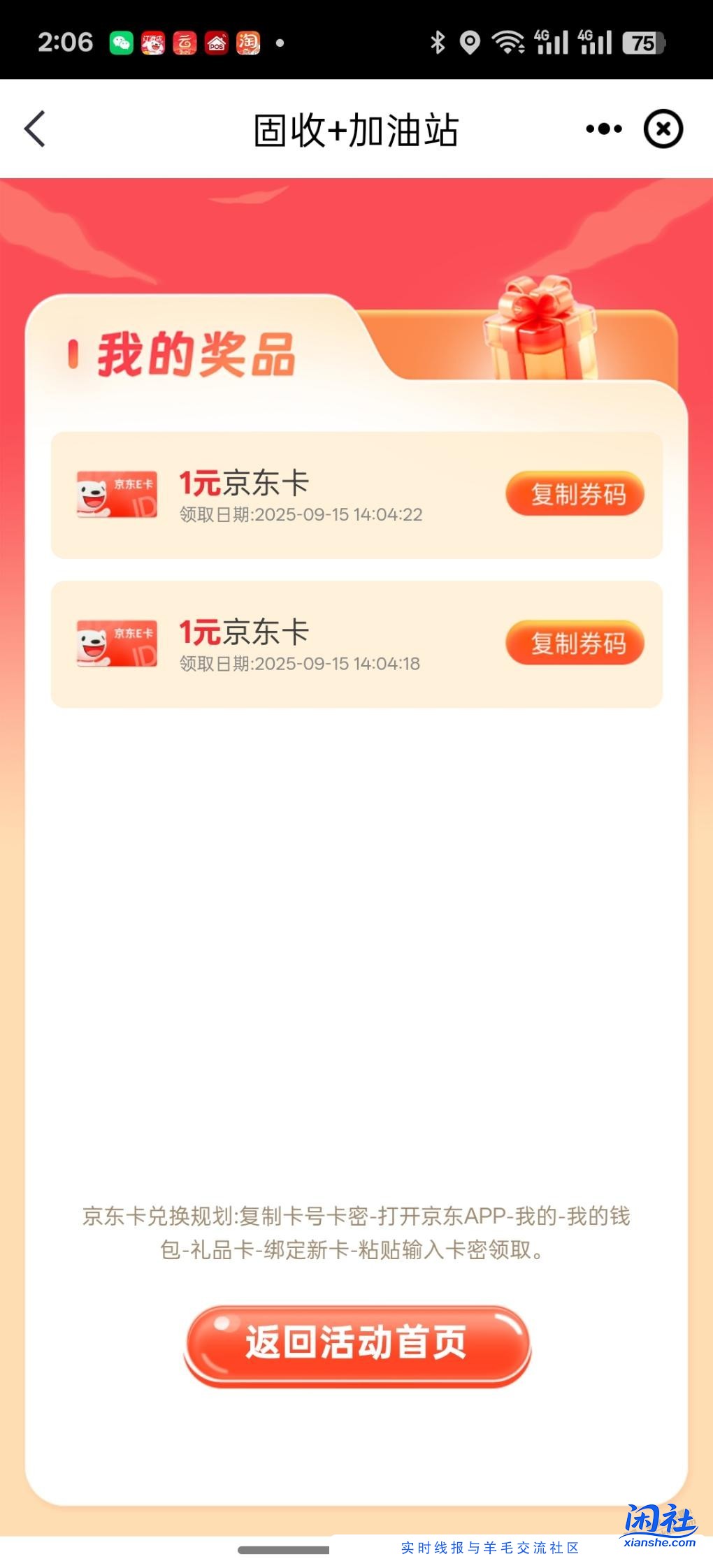The height and width of the screenshot is (1568, 713).
Task: Tap the 云 app icon in the status bar
Action: point(185,42)
